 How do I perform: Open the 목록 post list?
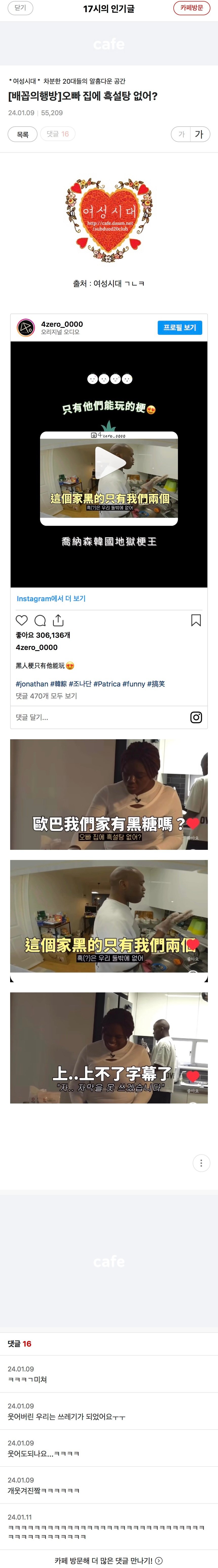coord(23,134)
